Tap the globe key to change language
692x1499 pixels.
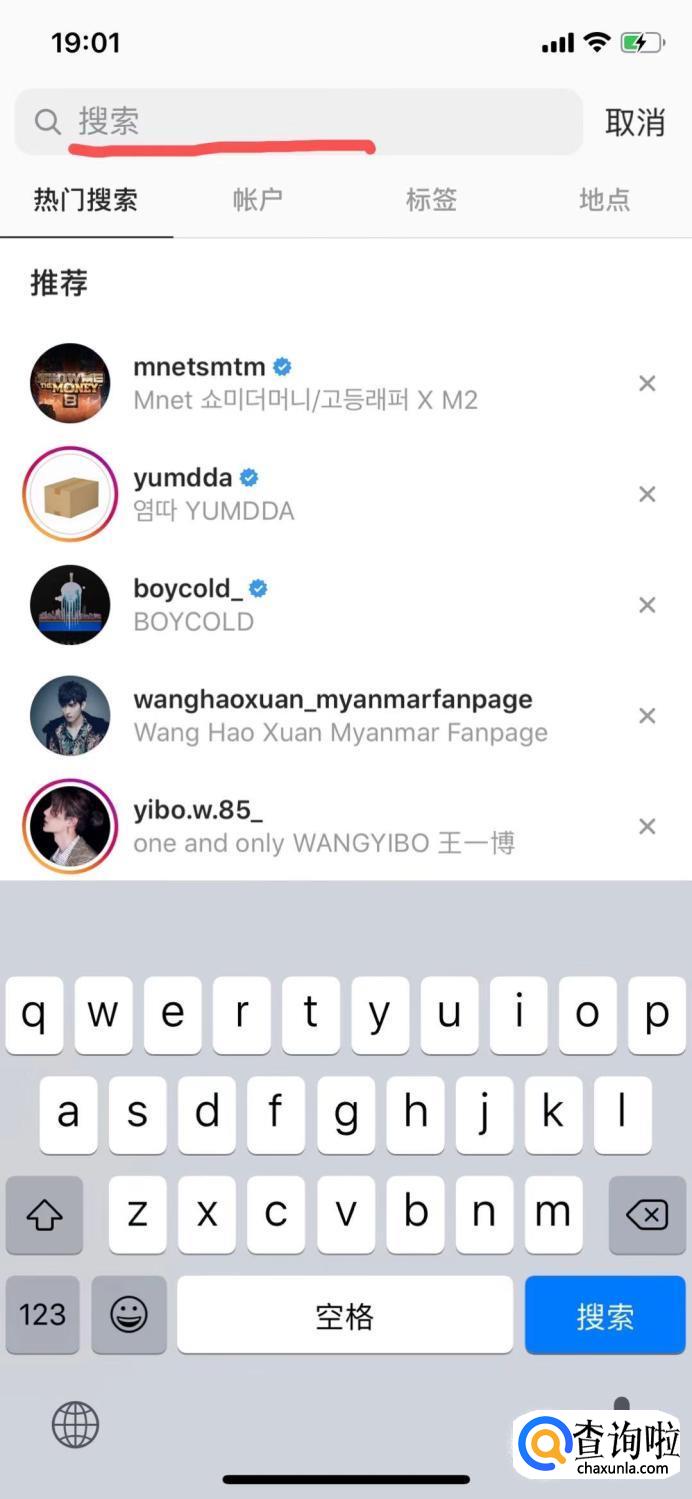pos(75,1423)
